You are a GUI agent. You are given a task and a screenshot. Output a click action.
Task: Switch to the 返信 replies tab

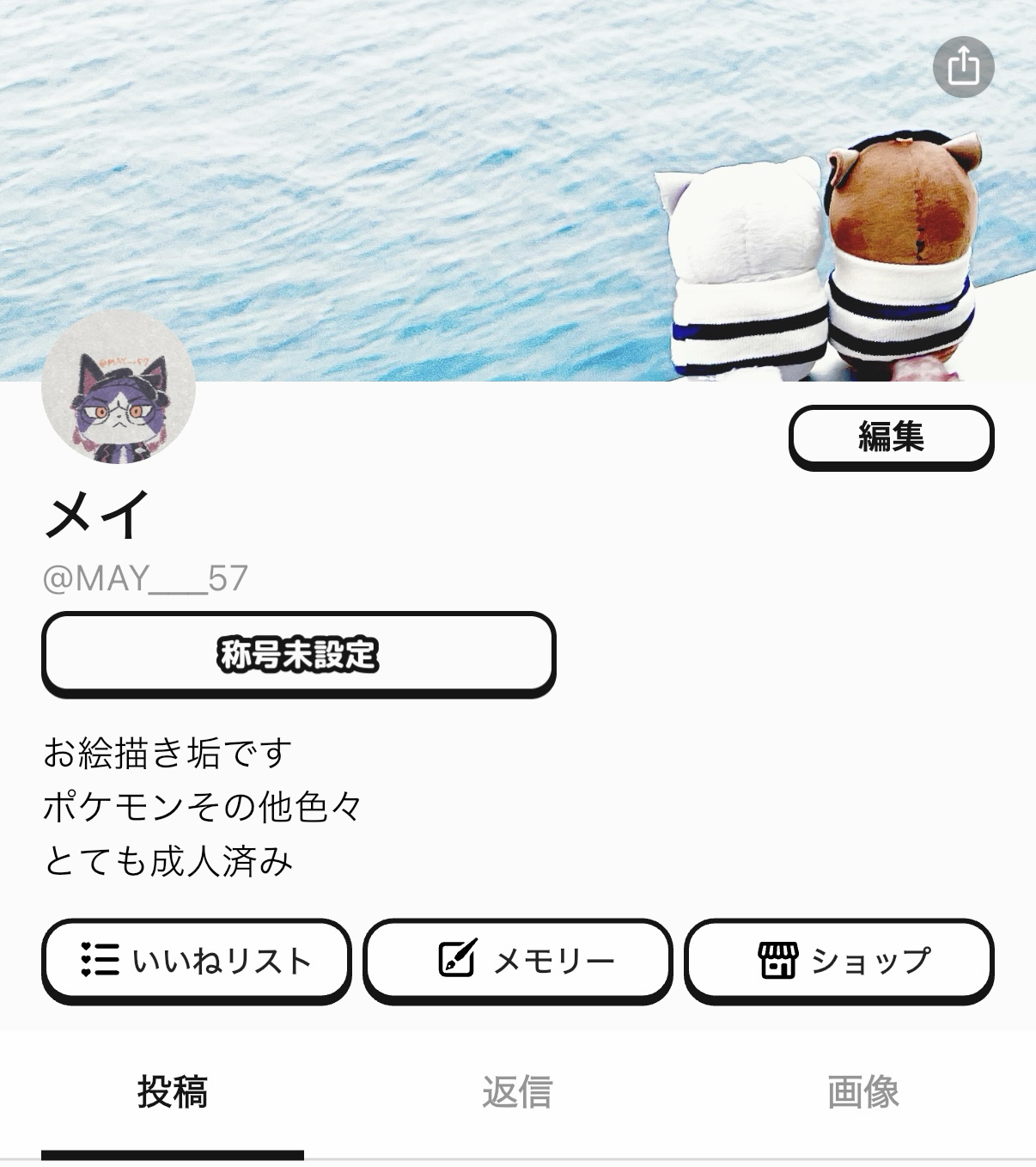click(x=517, y=1092)
